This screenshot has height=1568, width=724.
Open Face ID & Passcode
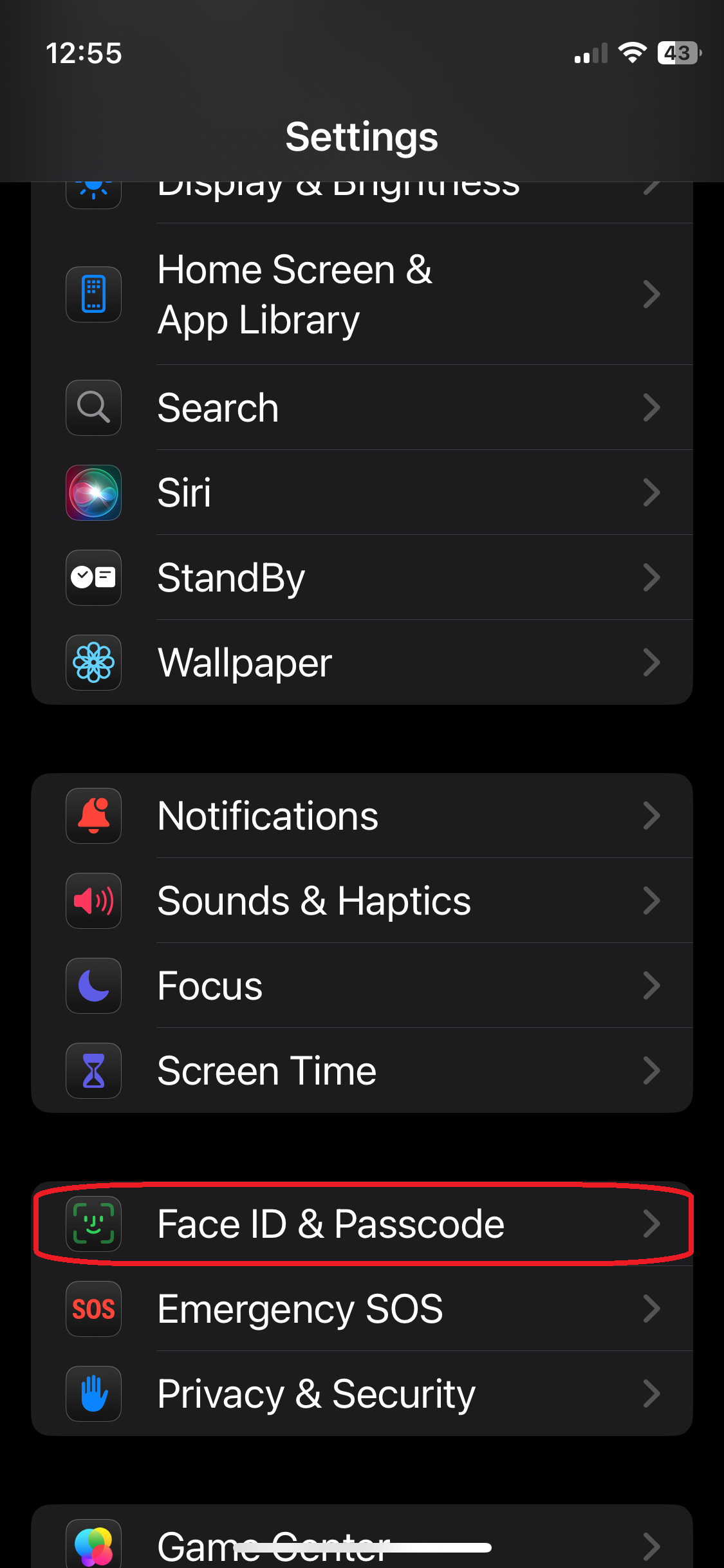[360, 1224]
